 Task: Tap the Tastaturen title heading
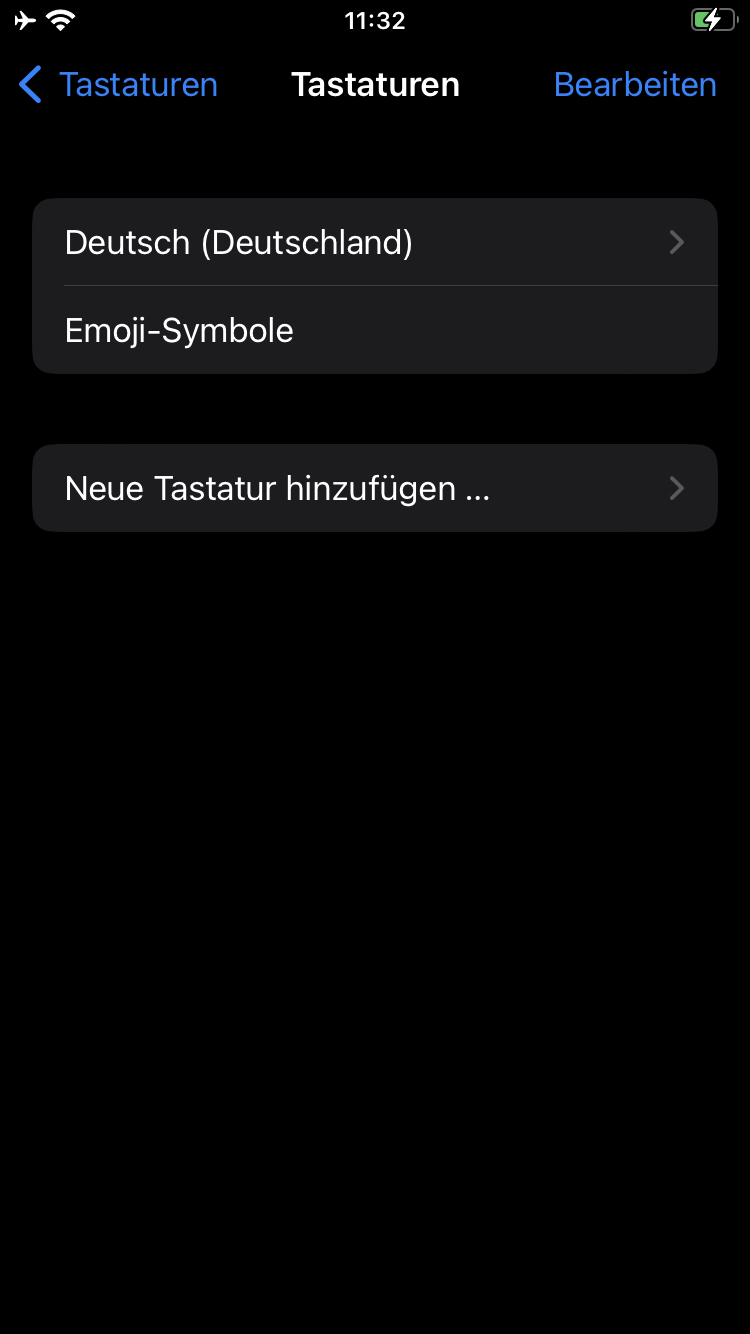tap(375, 85)
